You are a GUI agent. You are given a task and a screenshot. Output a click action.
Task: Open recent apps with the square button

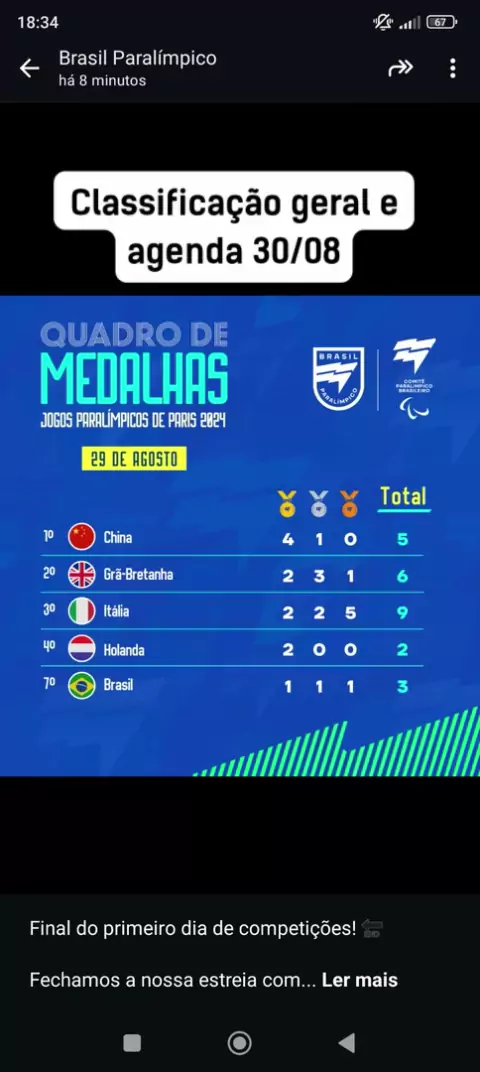pos(132,1043)
